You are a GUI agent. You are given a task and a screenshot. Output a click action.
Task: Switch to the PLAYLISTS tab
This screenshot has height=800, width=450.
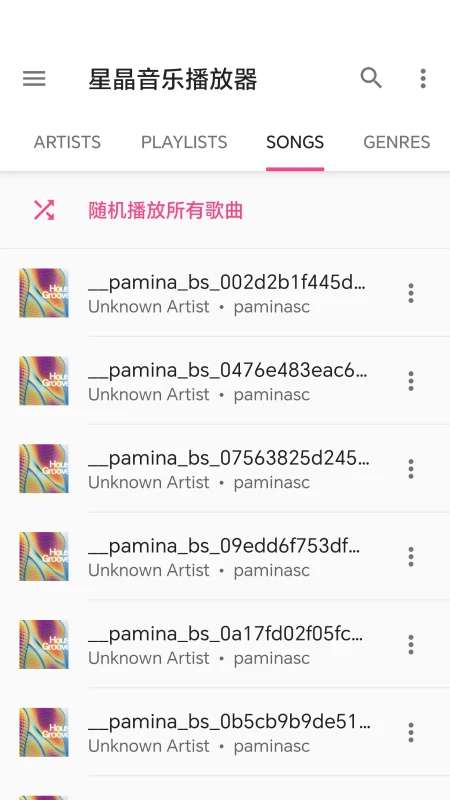click(x=184, y=142)
